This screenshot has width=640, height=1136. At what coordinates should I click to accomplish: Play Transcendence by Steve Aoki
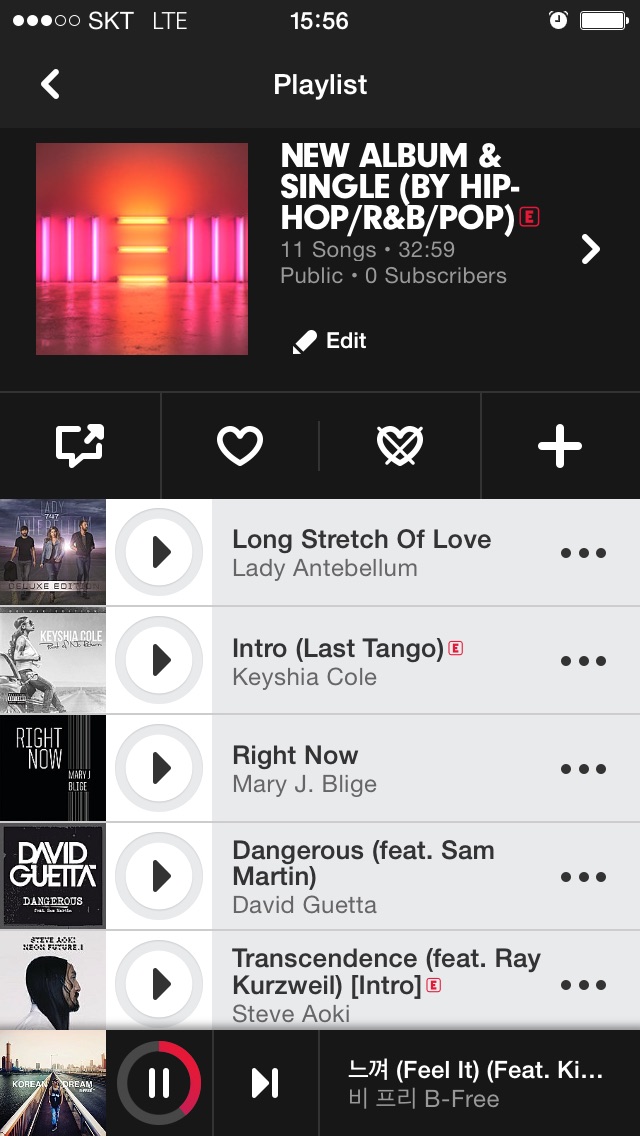point(160,984)
